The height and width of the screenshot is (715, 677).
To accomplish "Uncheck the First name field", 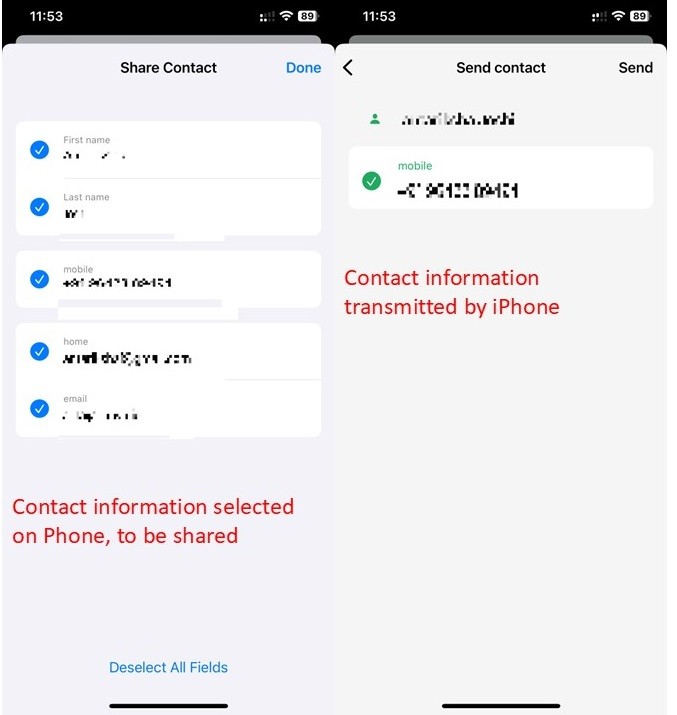I will [x=40, y=150].
